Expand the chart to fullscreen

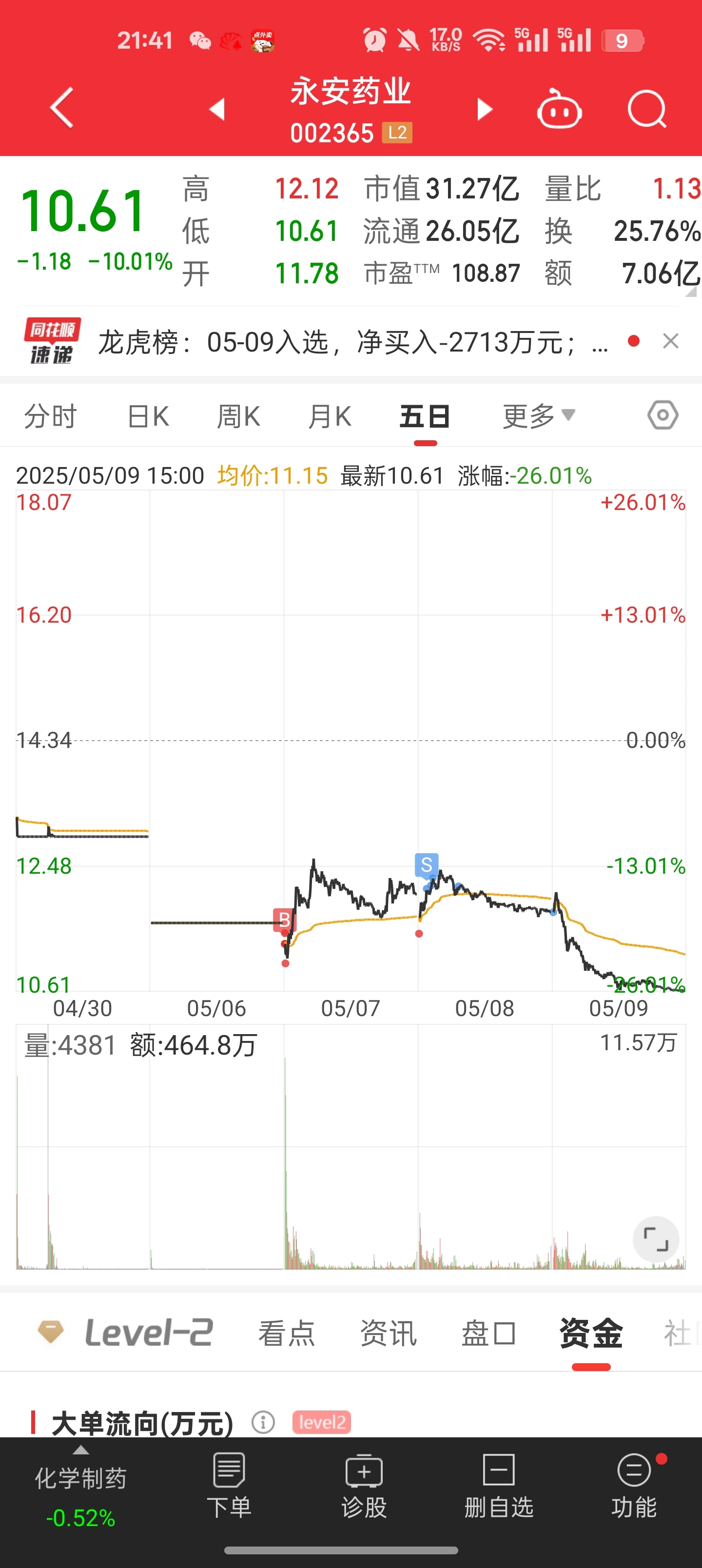click(656, 1239)
